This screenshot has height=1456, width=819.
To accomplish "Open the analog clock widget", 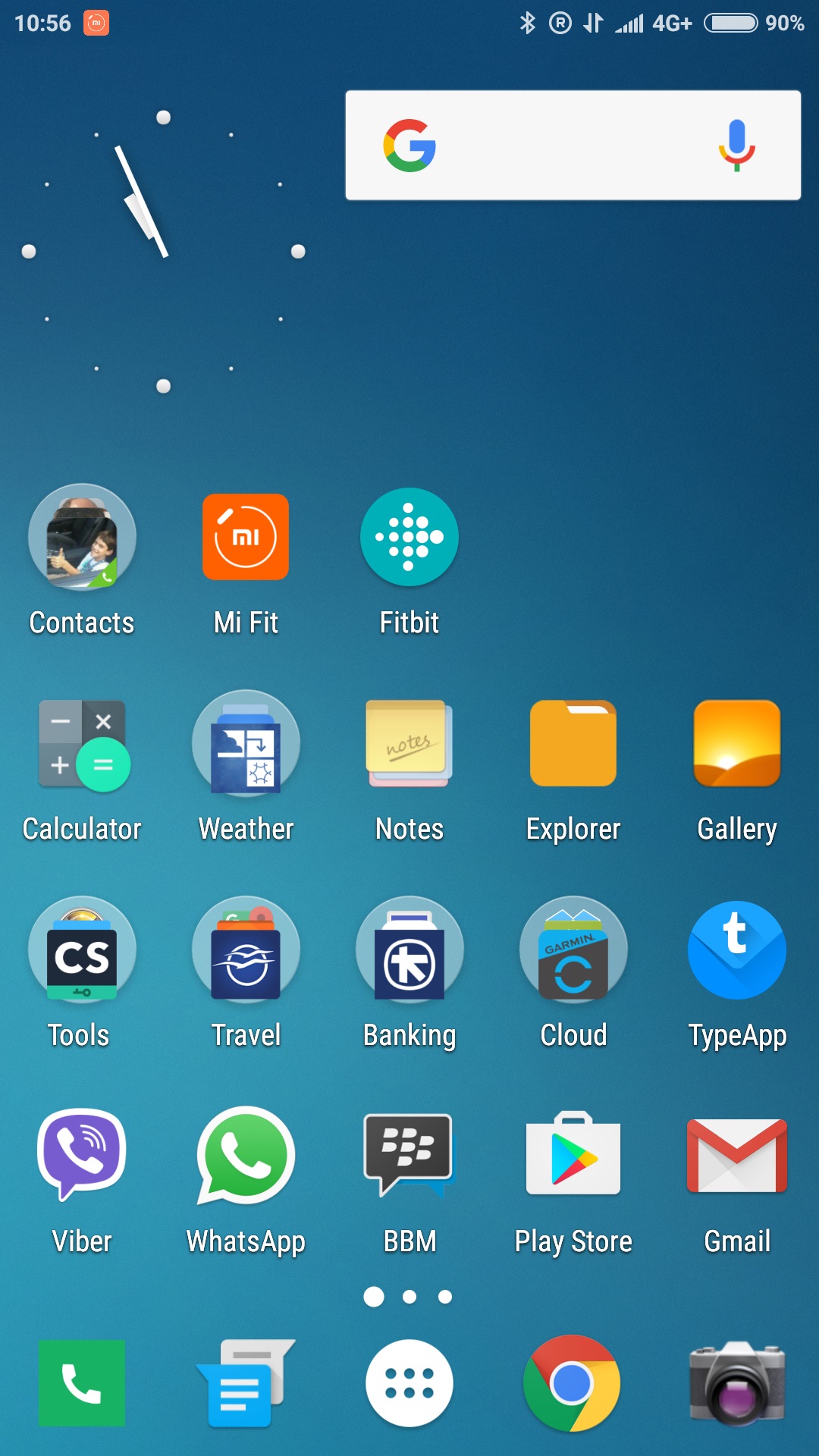I will tap(163, 252).
